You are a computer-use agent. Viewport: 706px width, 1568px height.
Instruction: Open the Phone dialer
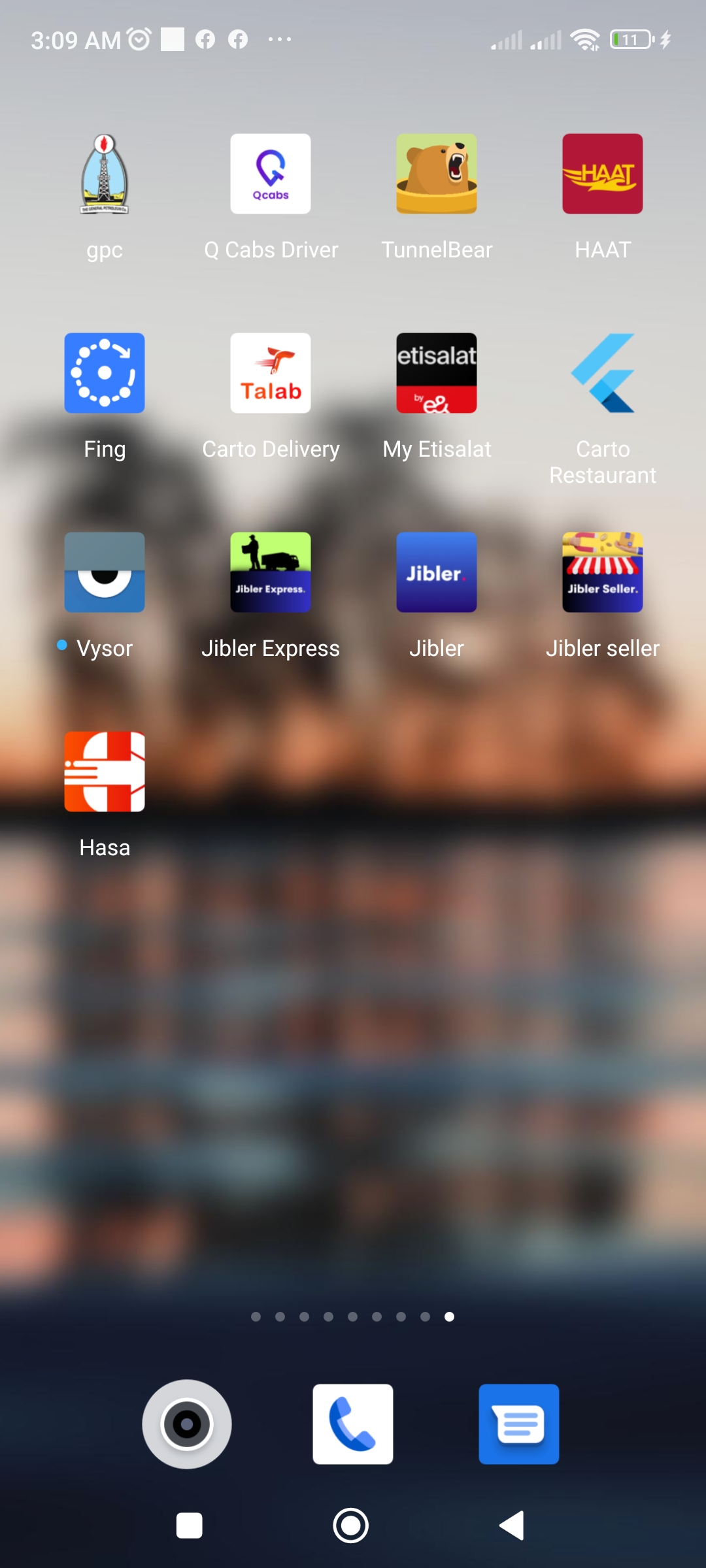[x=353, y=1424]
